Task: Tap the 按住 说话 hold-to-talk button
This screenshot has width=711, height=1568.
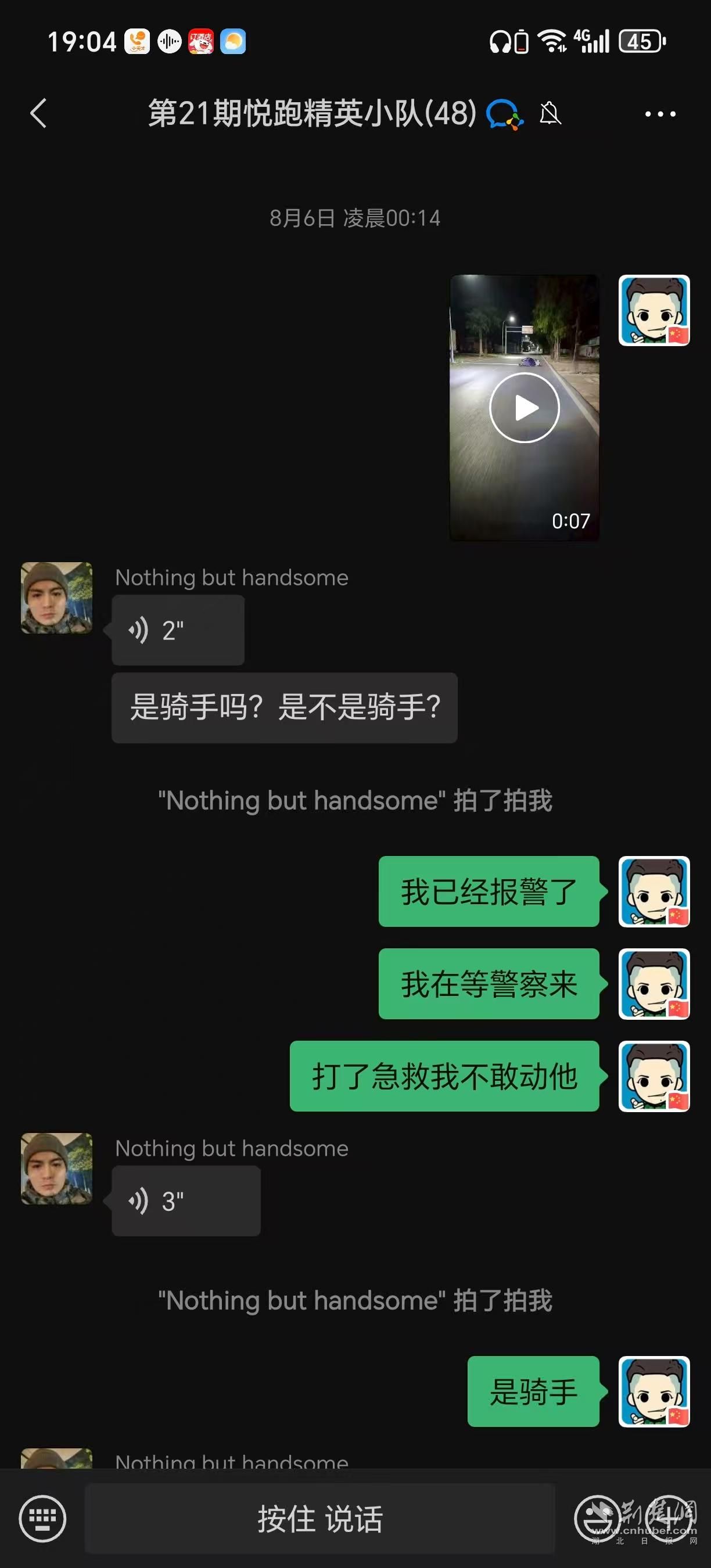Action: tap(319, 1518)
